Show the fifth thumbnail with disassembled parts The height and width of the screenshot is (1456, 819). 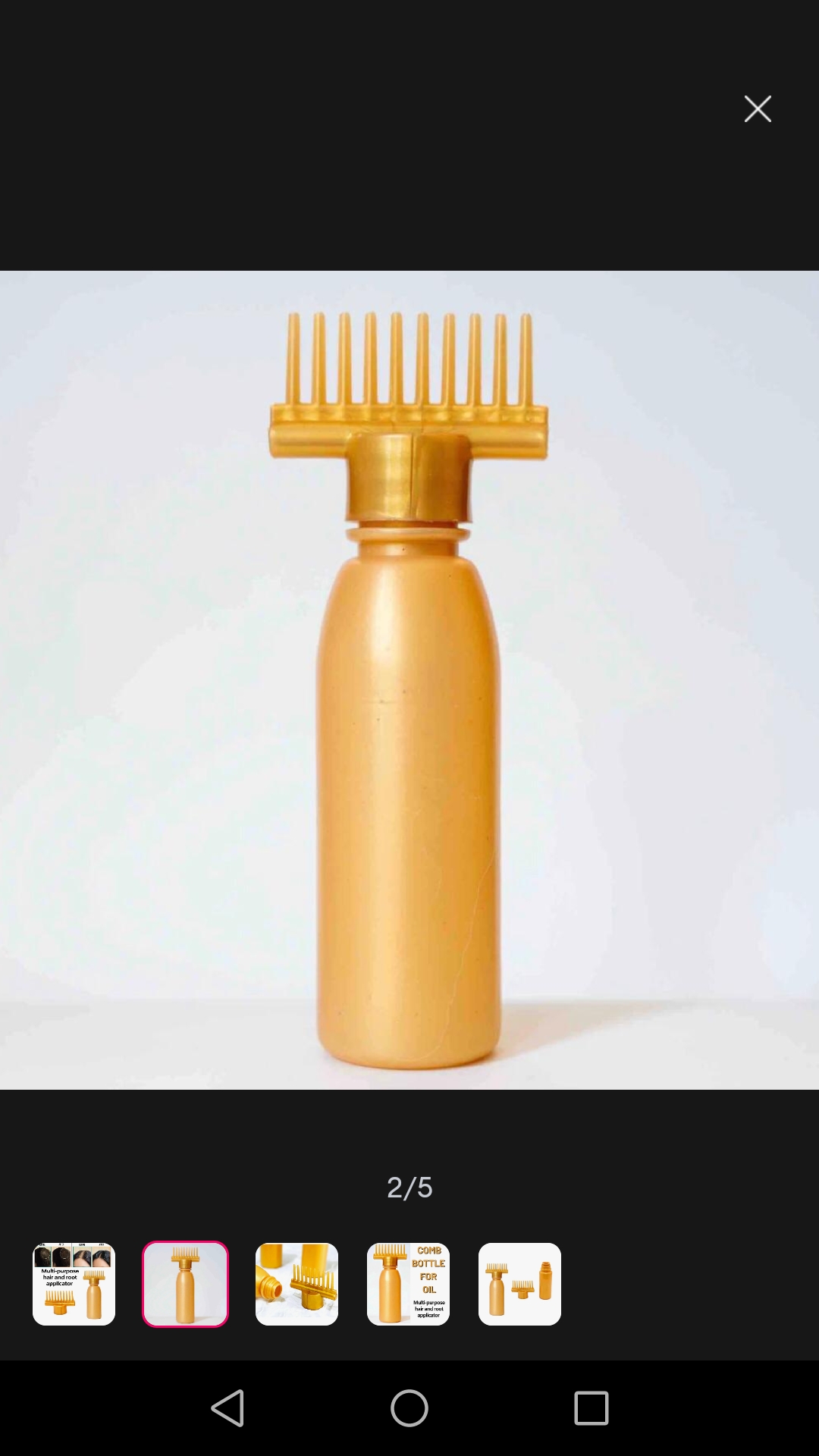coord(519,1284)
